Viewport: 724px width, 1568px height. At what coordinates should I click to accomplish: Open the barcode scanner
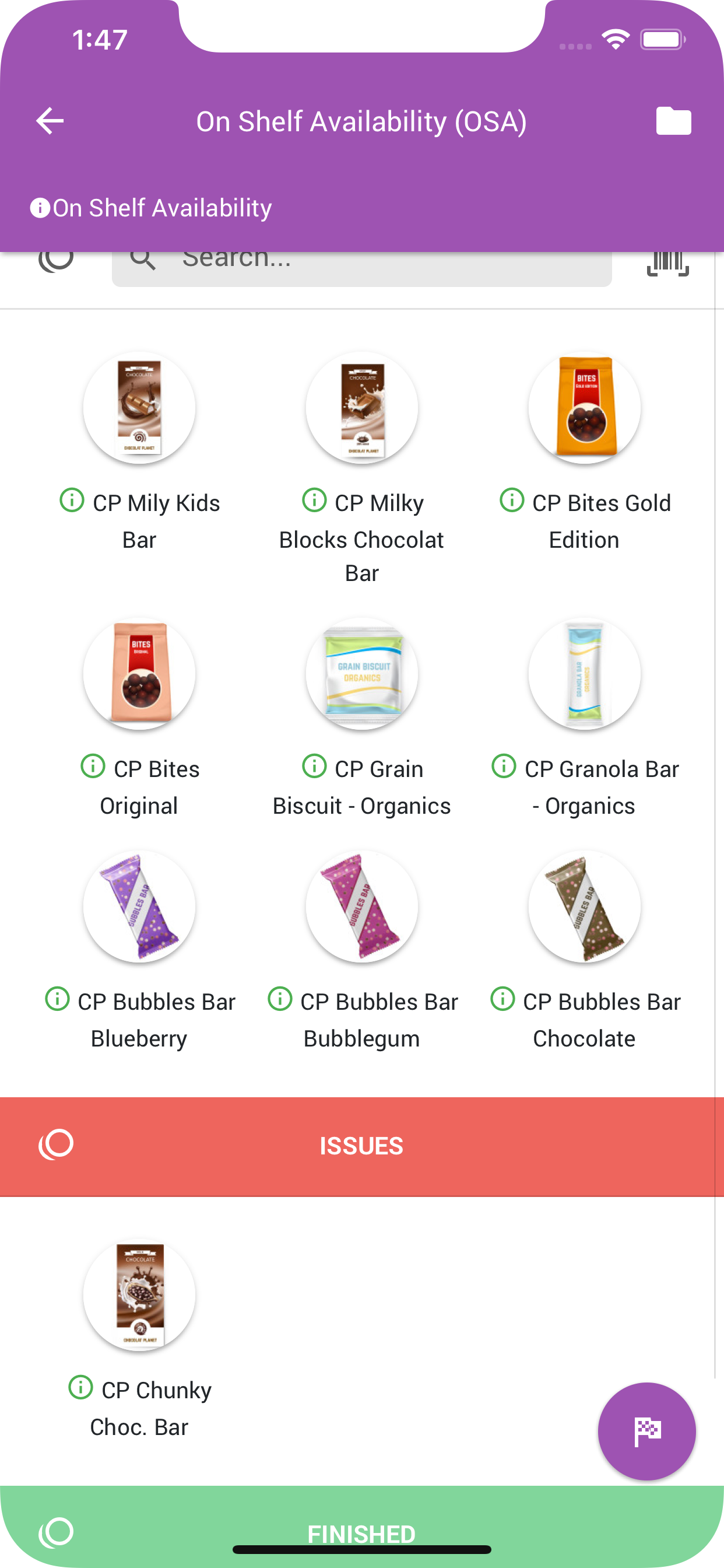coord(667,262)
